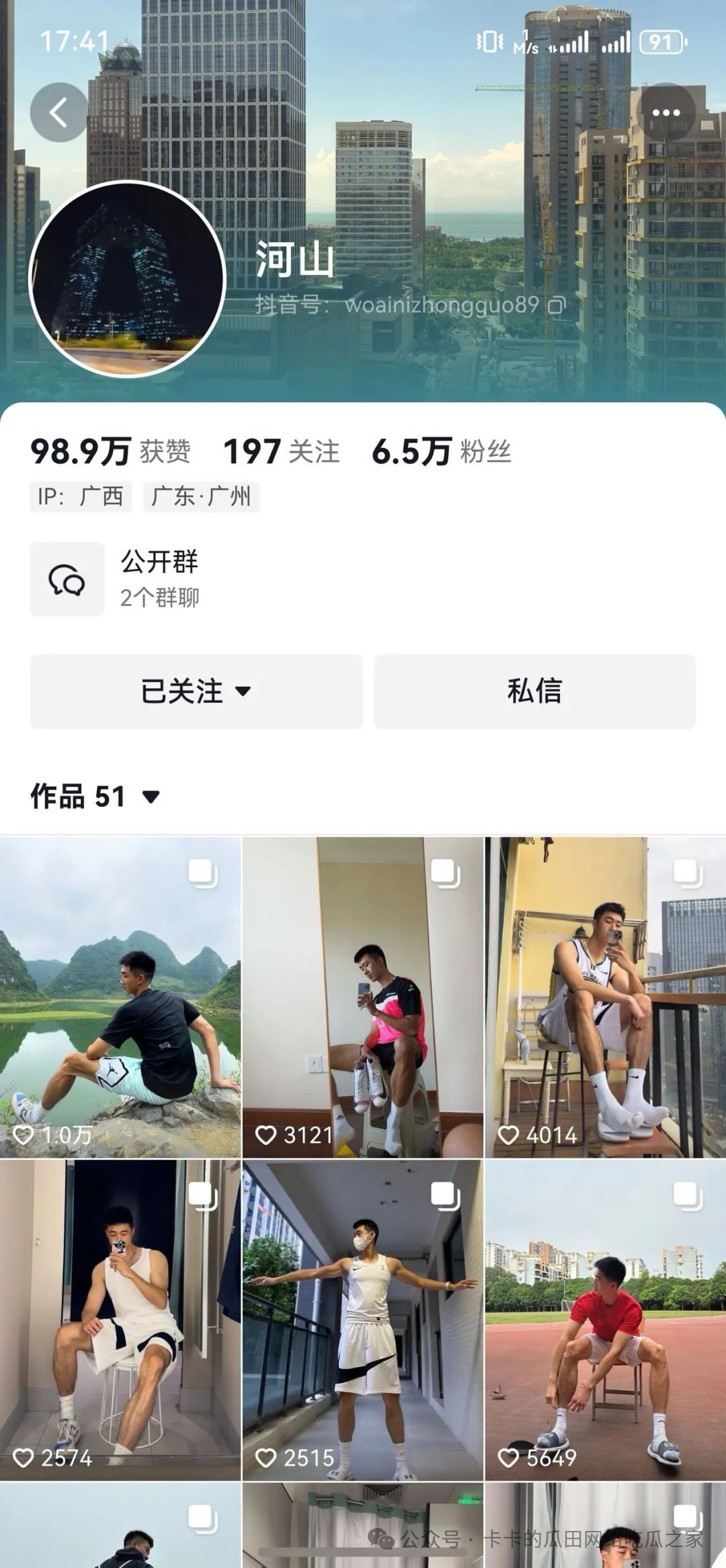Open the 197 关注 following list
Viewport: 726px width, 1568px height.
pyautogui.click(x=281, y=451)
